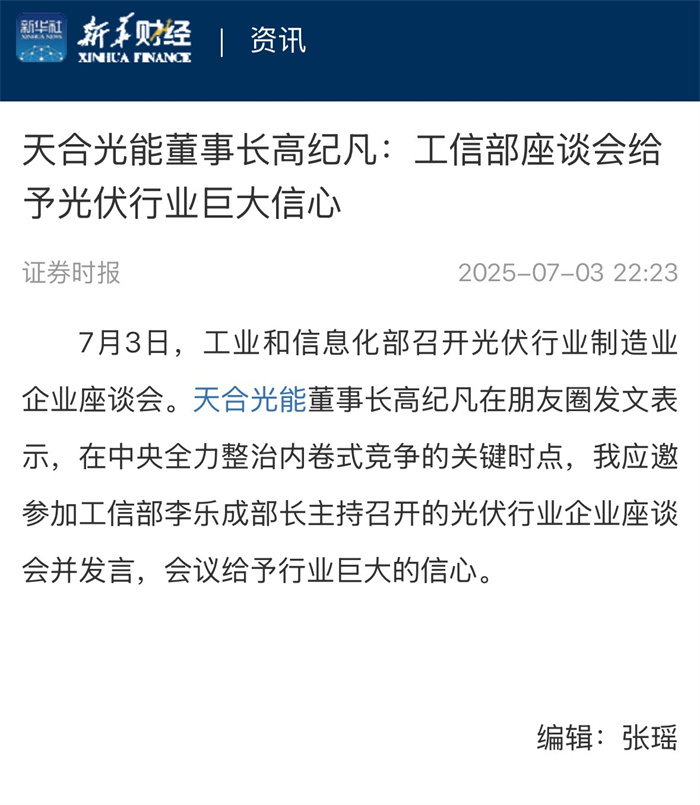Go to the 资讯 section from the header
The height and width of the screenshot is (805, 700).
click(x=278, y=41)
